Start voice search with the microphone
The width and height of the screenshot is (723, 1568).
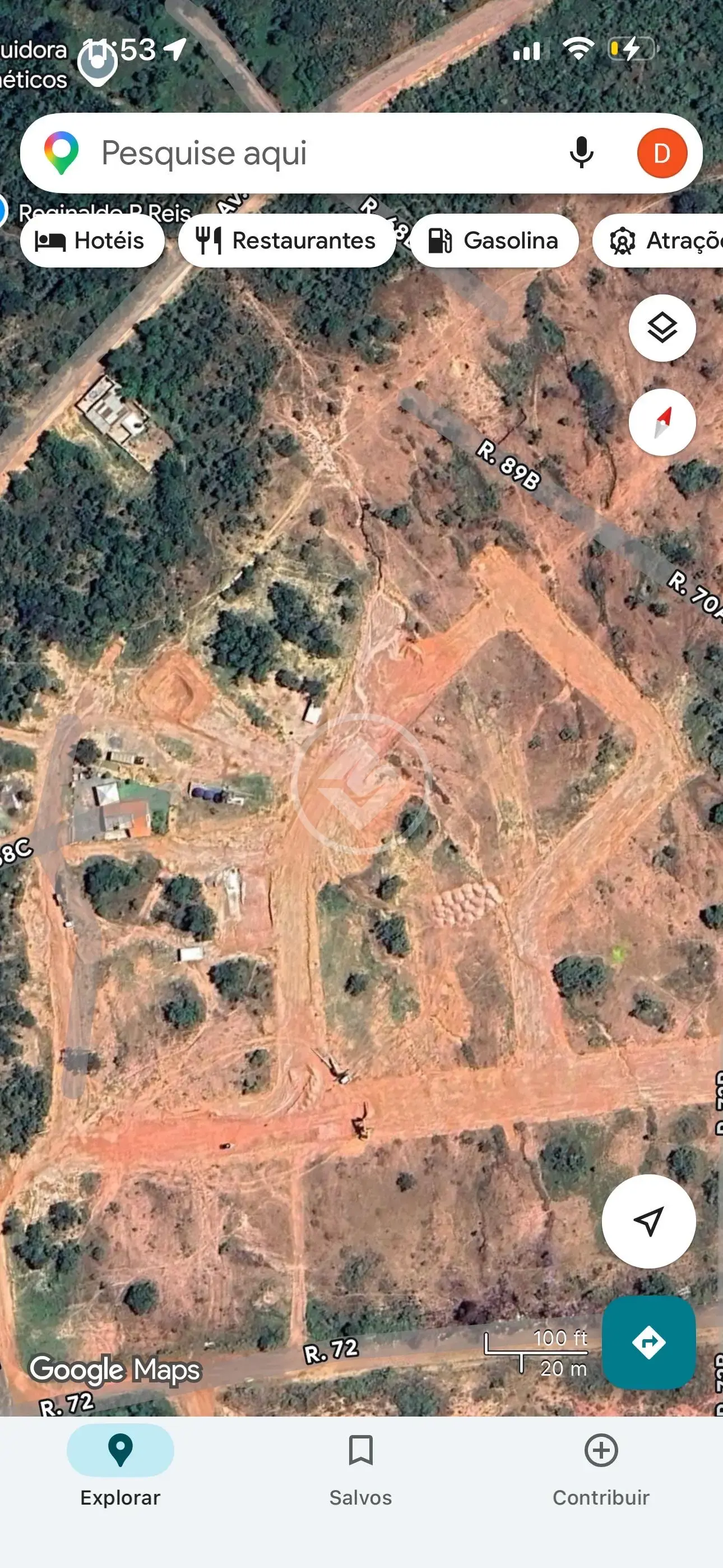(x=581, y=153)
